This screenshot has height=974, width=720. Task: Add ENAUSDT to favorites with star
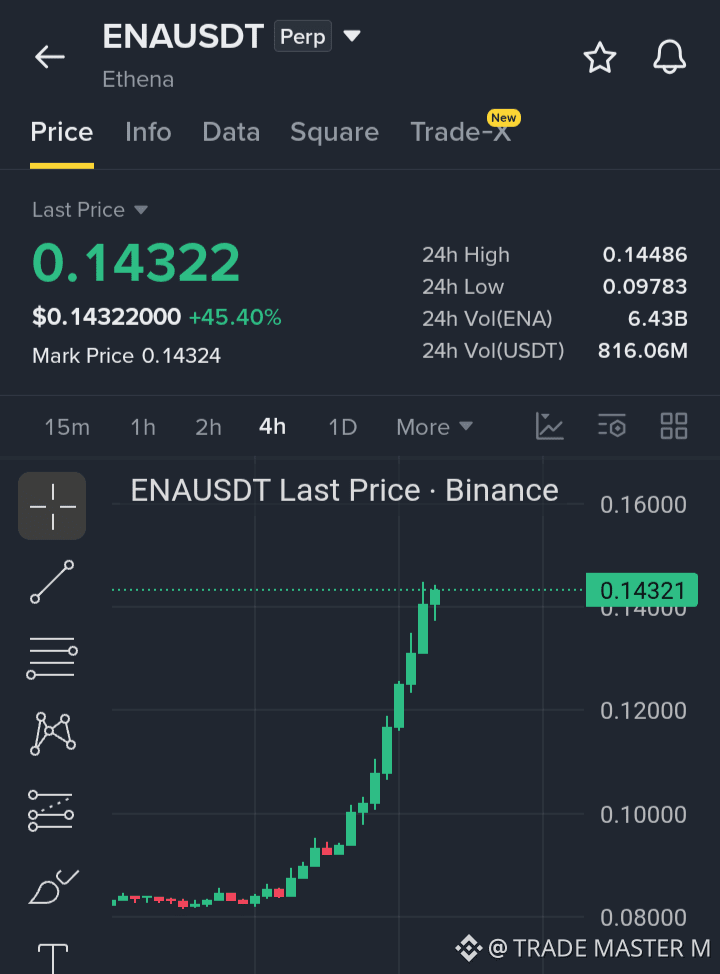click(599, 58)
